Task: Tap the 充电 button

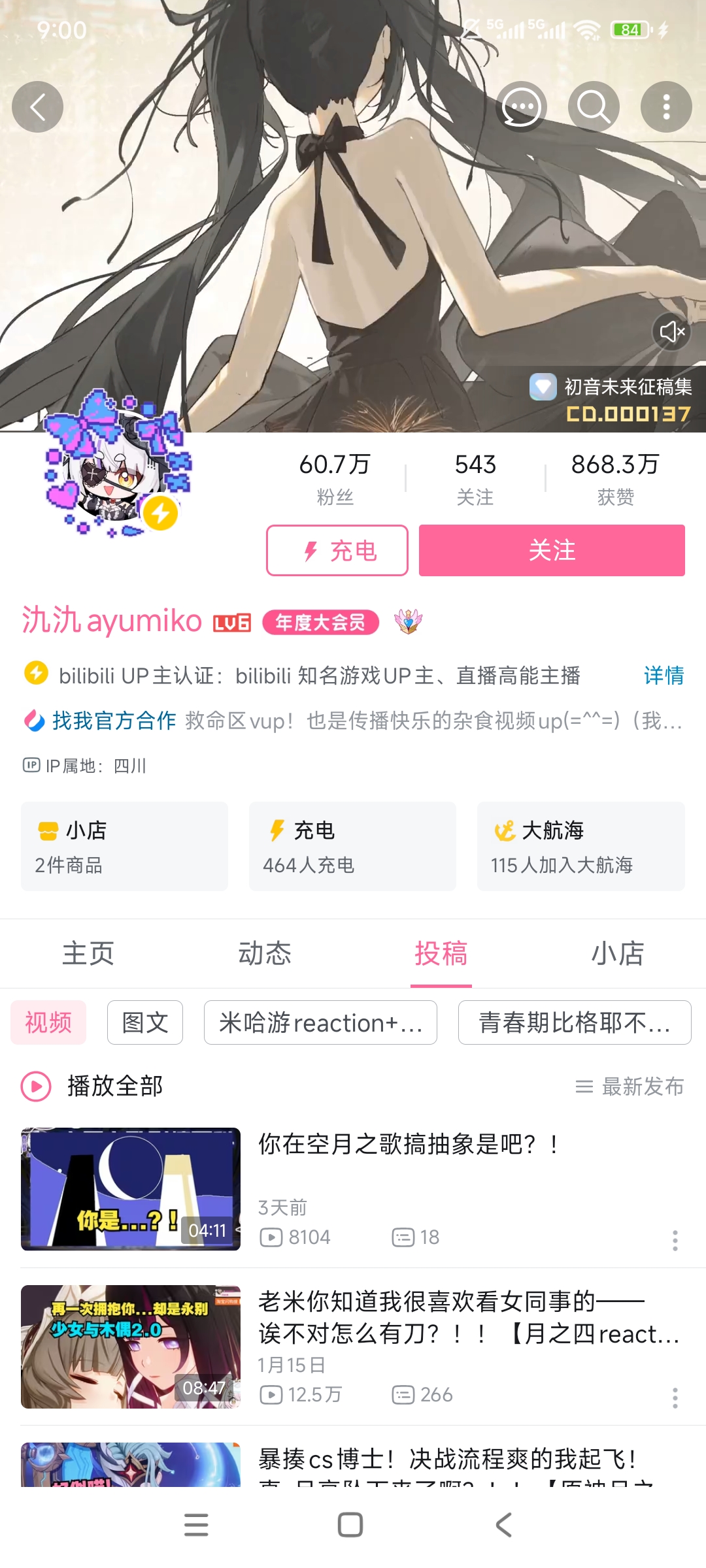Action: [337, 551]
